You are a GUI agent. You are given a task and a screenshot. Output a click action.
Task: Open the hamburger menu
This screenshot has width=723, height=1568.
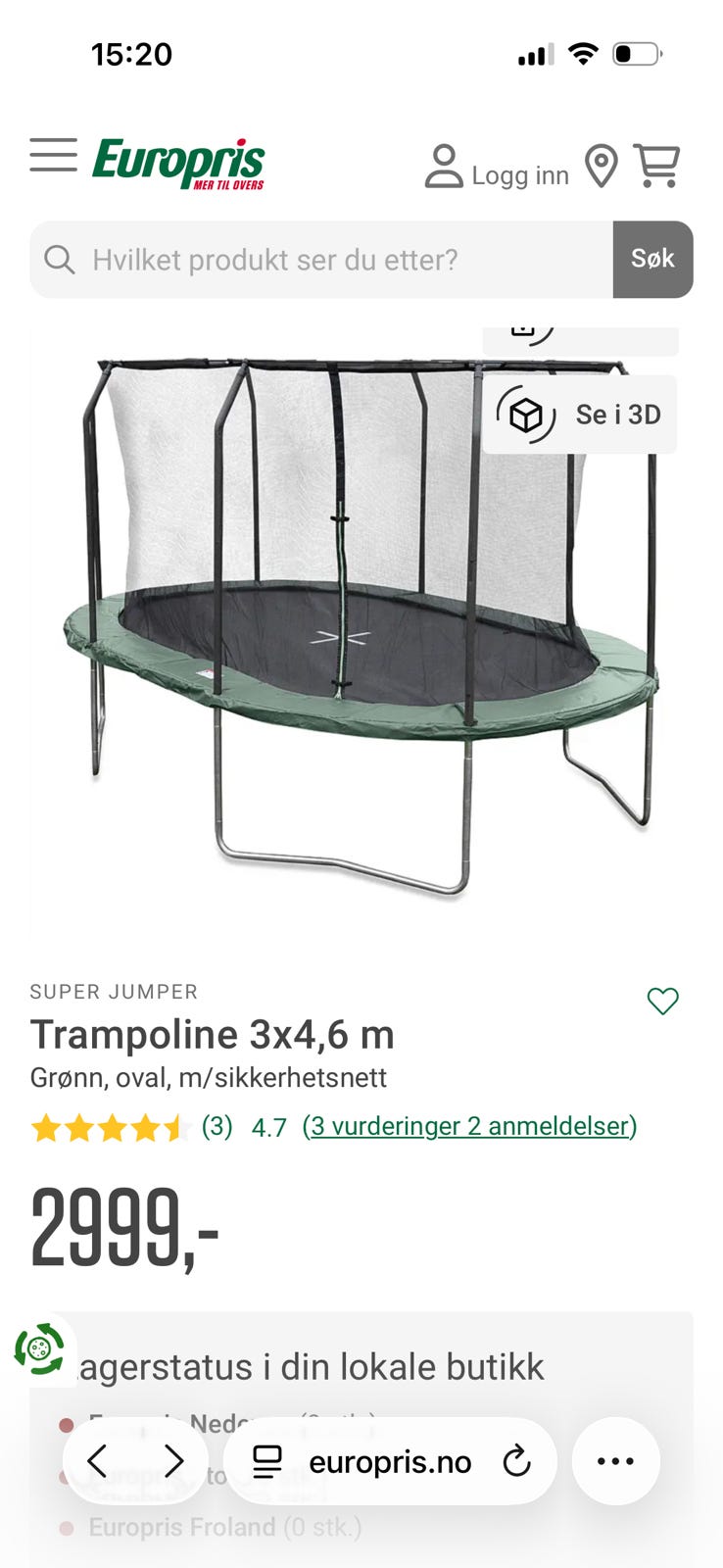pos(53,155)
